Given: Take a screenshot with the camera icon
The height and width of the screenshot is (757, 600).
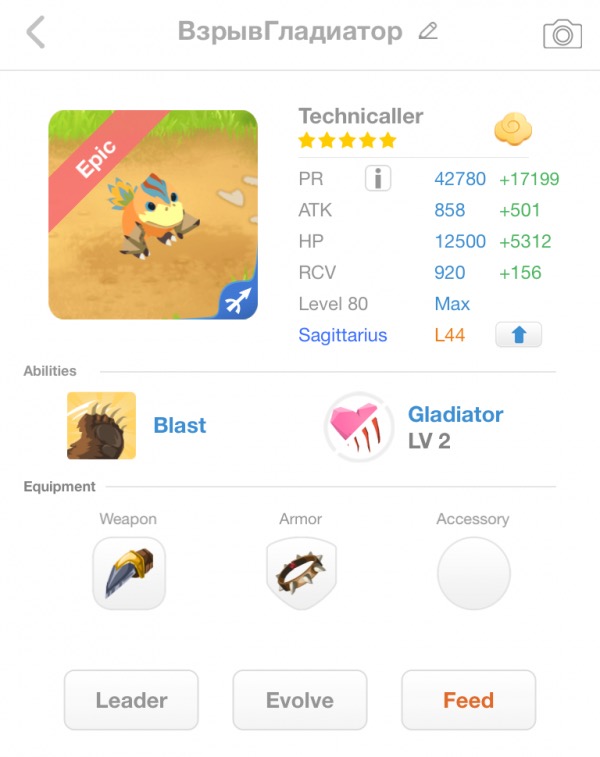Looking at the screenshot, I should click(x=562, y=34).
